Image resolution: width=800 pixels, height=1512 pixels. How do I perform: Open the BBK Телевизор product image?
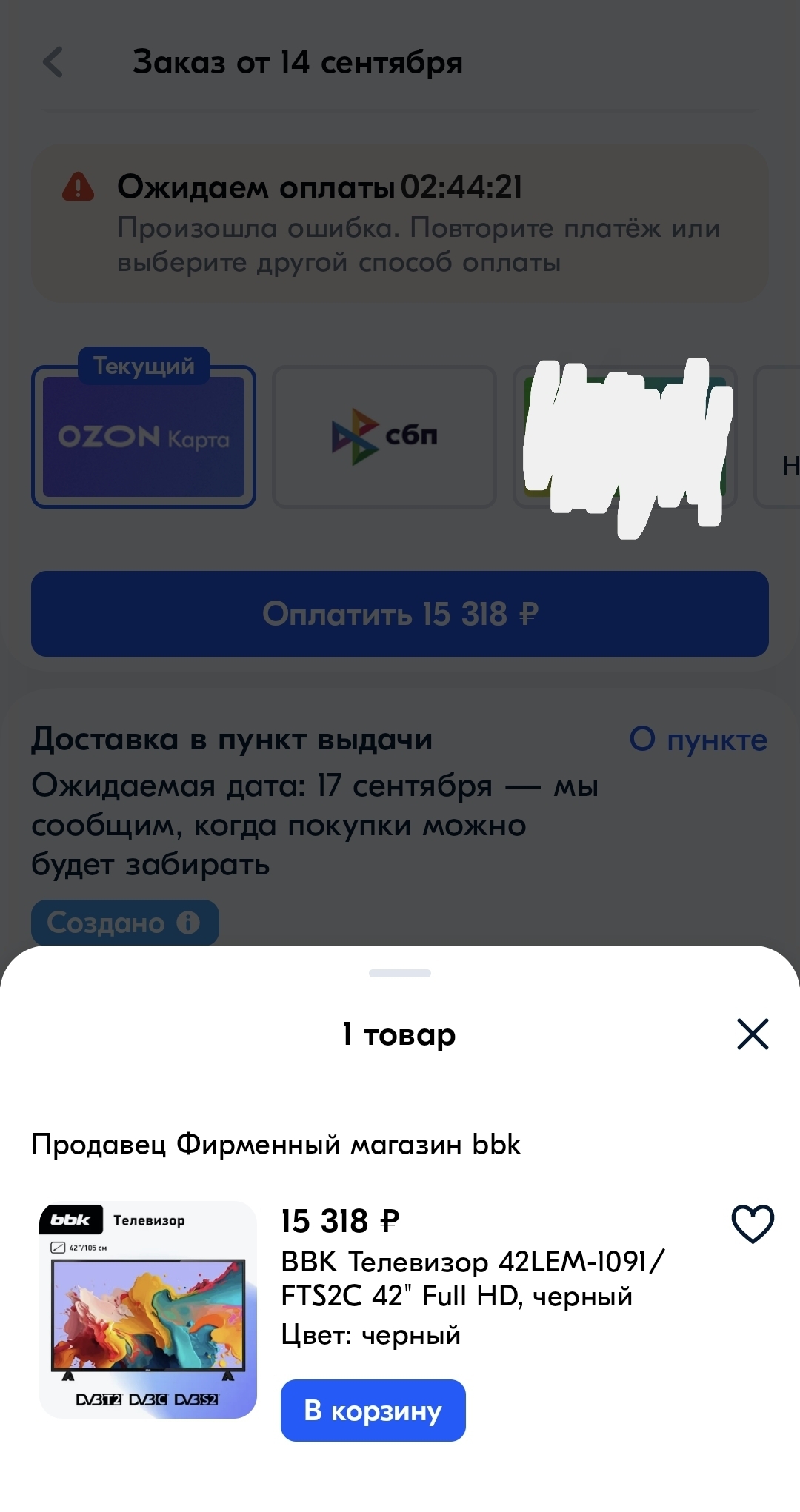click(148, 1310)
